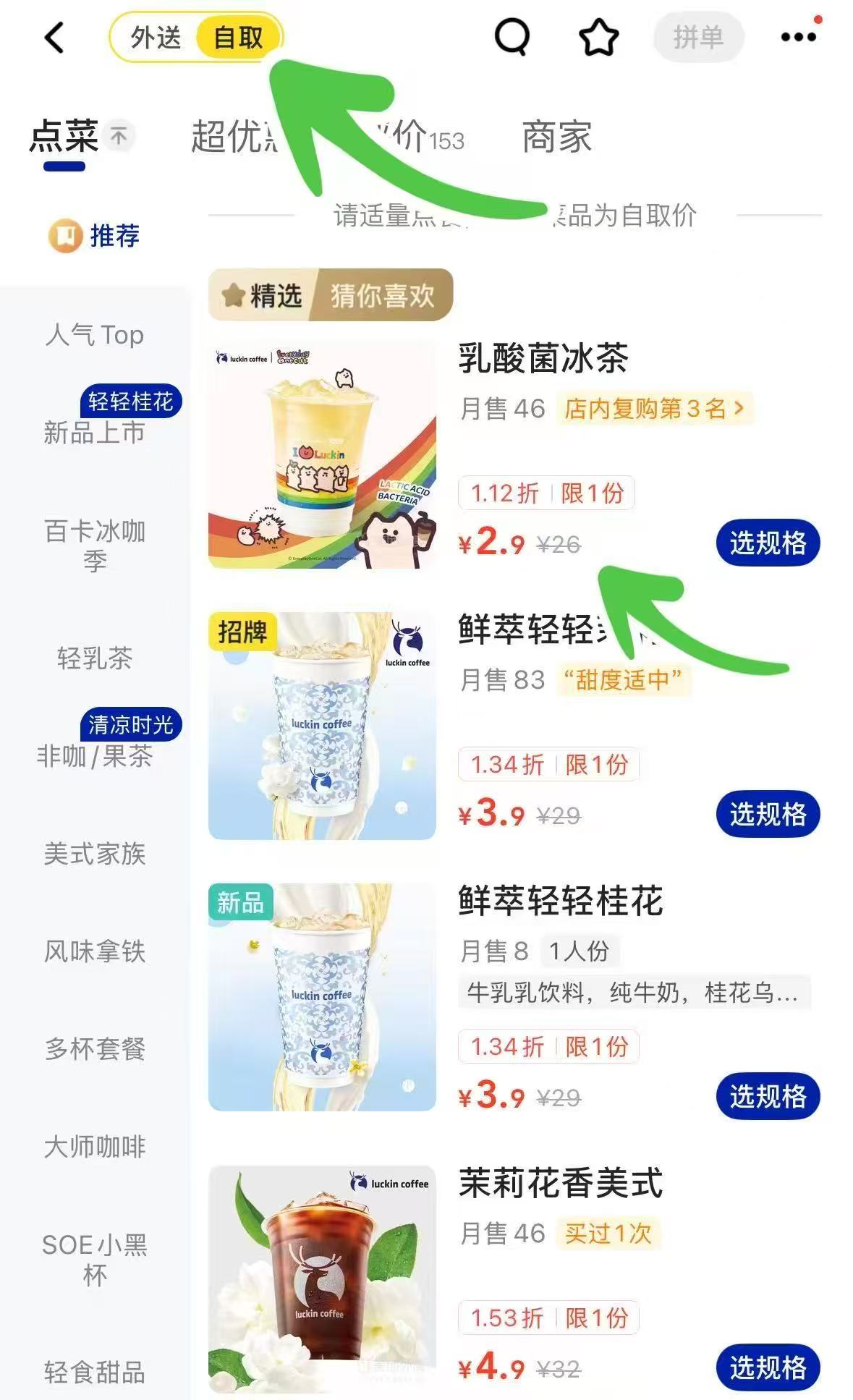Tap the 精选 star badge above product list
Viewport: 853px width, 1400px height.
point(262,294)
